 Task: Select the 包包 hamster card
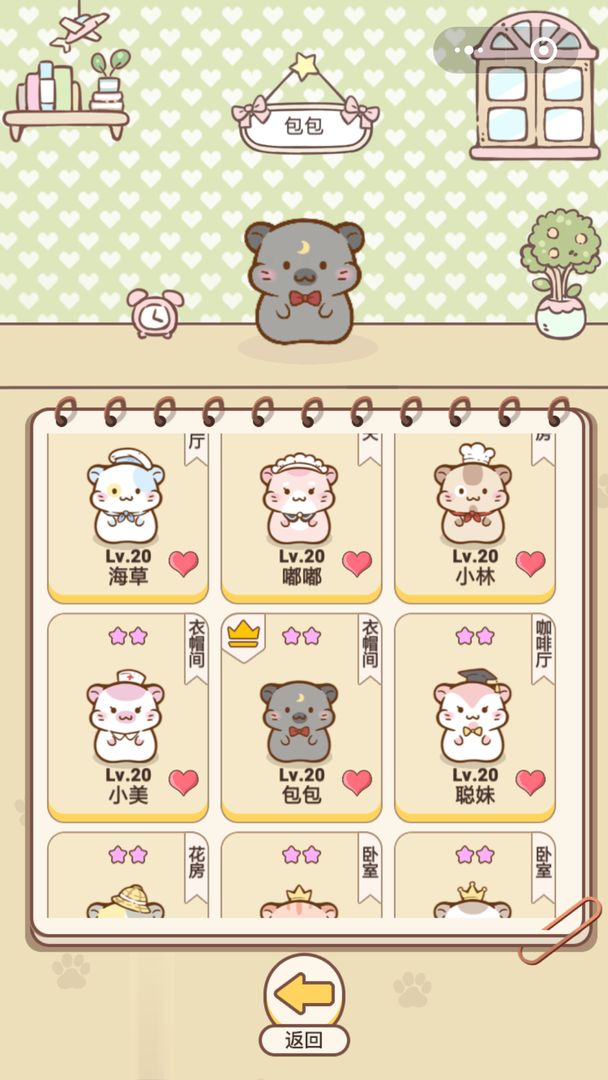click(x=301, y=715)
